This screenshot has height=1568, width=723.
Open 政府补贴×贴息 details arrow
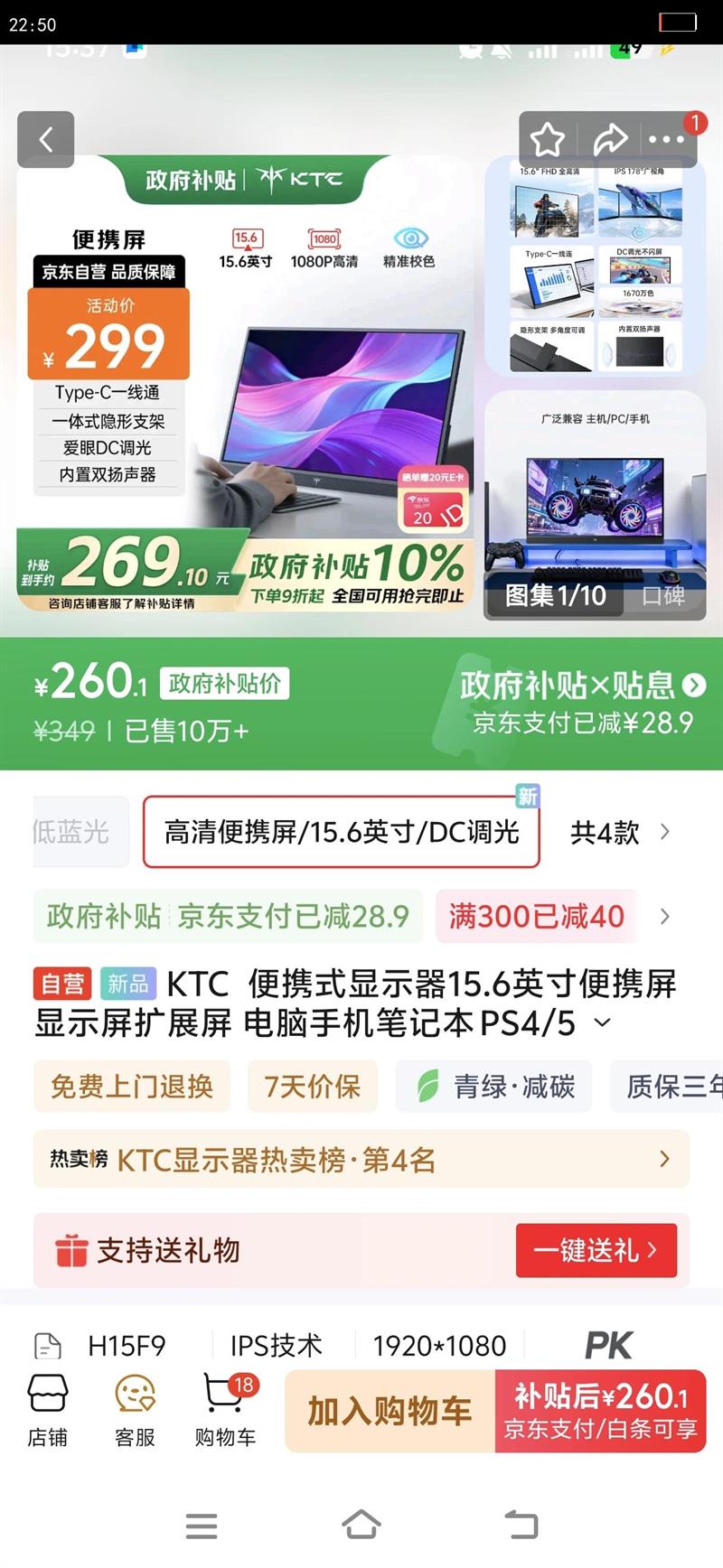pyautogui.click(x=696, y=686)
